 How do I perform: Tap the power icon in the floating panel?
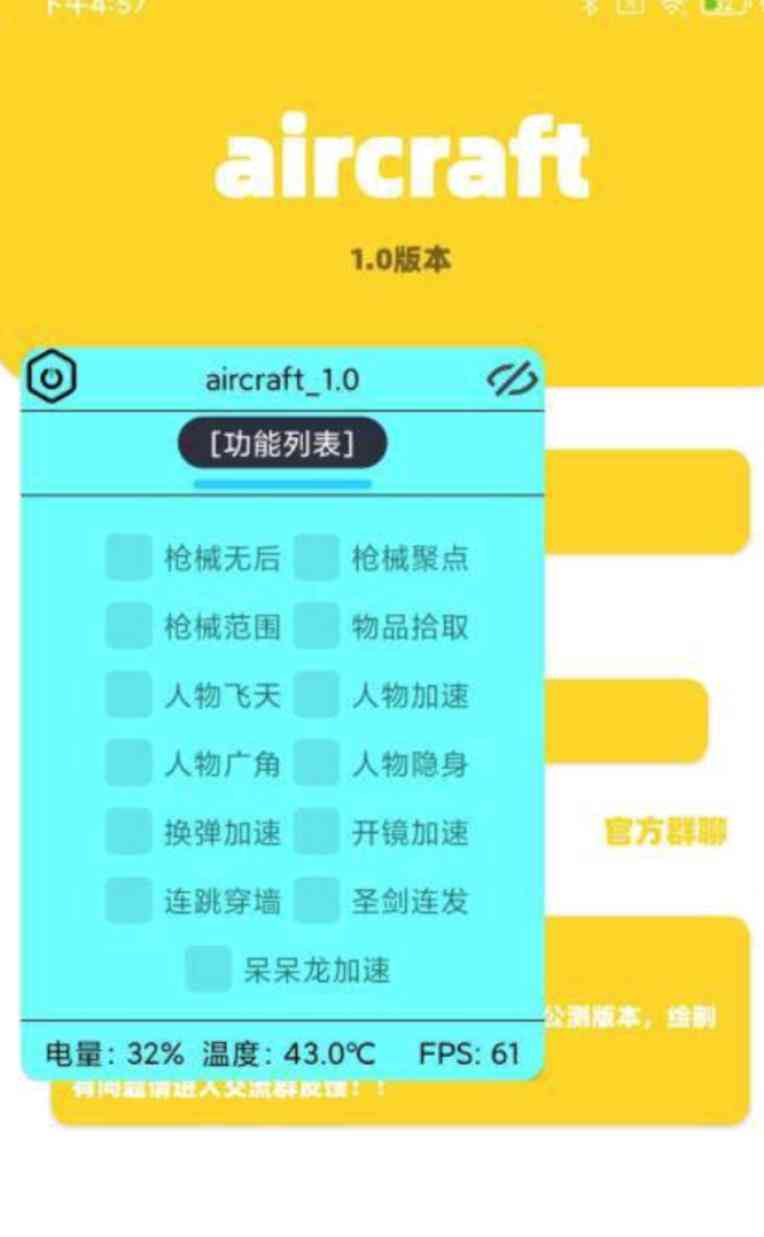click(x=51, y=378)
